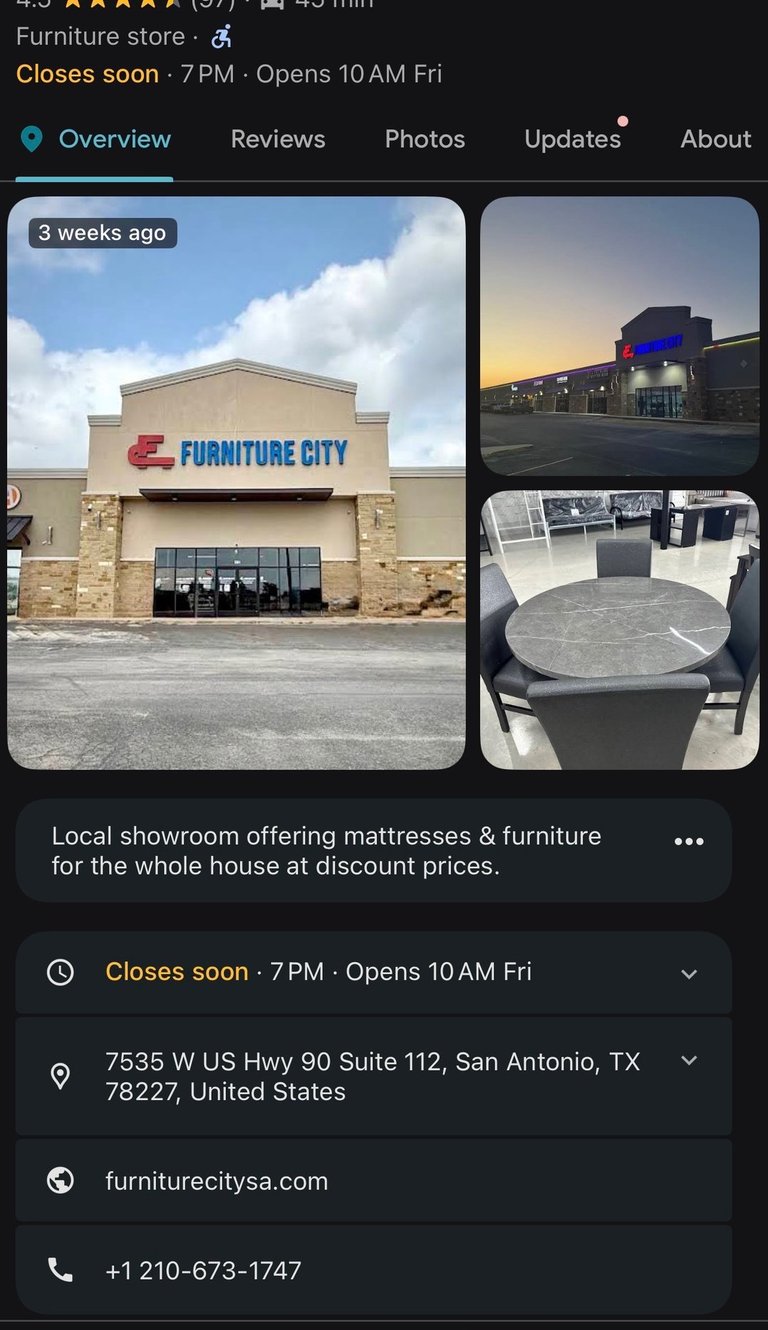Call +1 210-673-1747
This screenshot has height=1330, width=768.
pyautogui.click(x=203, y=1271)
